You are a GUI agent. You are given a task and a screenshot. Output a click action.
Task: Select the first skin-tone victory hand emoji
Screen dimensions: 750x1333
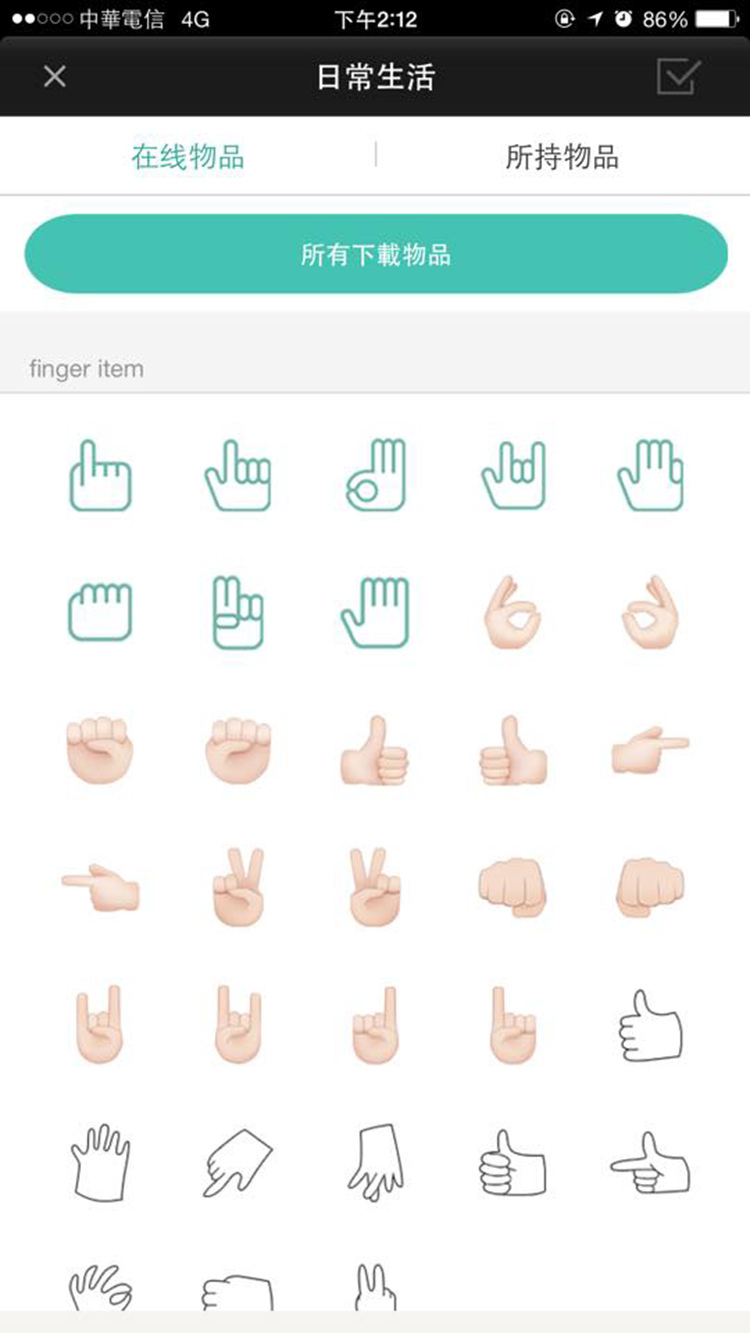coord(237,887)
